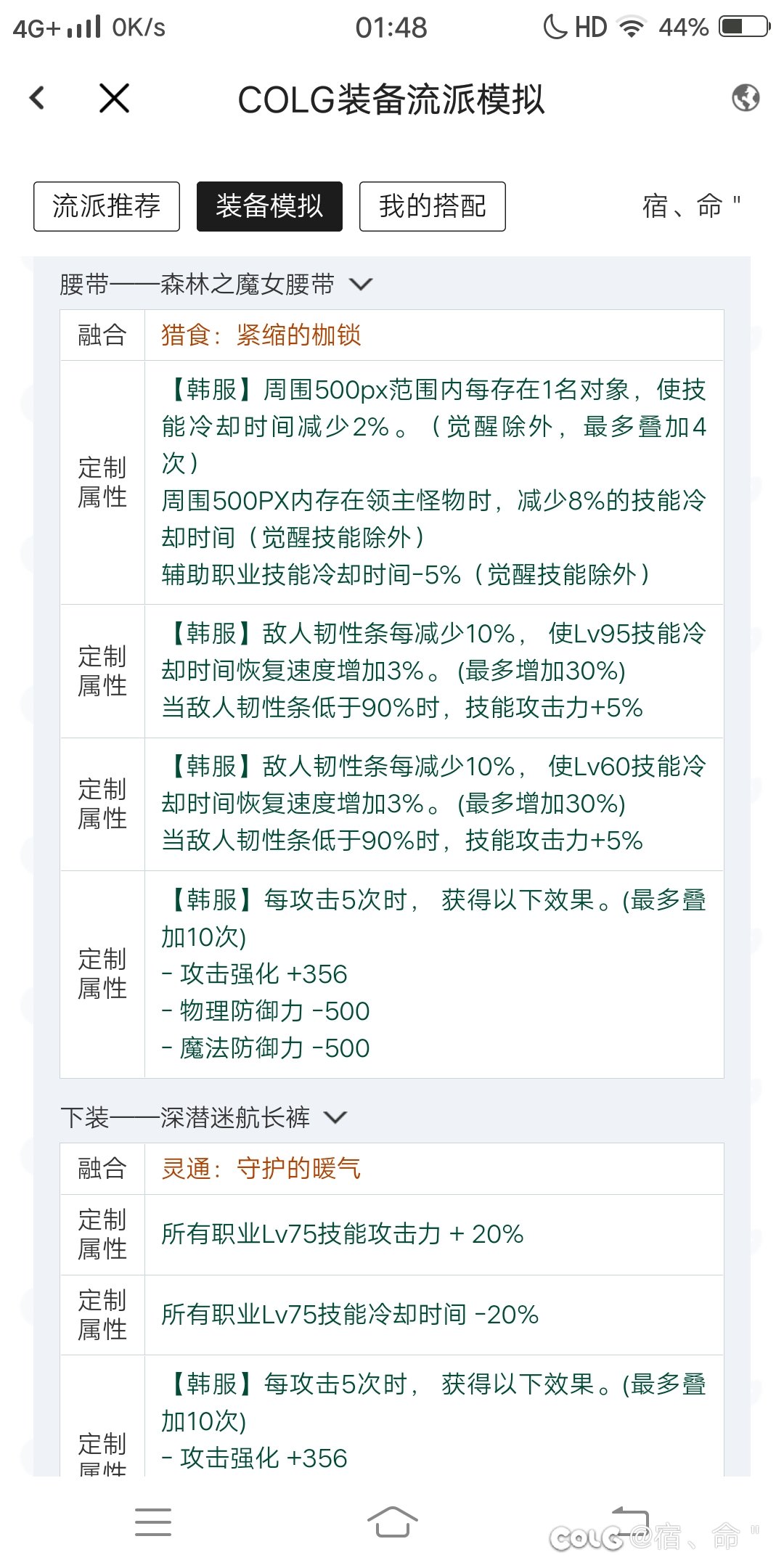
Task: Open the system menu button
Action: pos(153,1522)
